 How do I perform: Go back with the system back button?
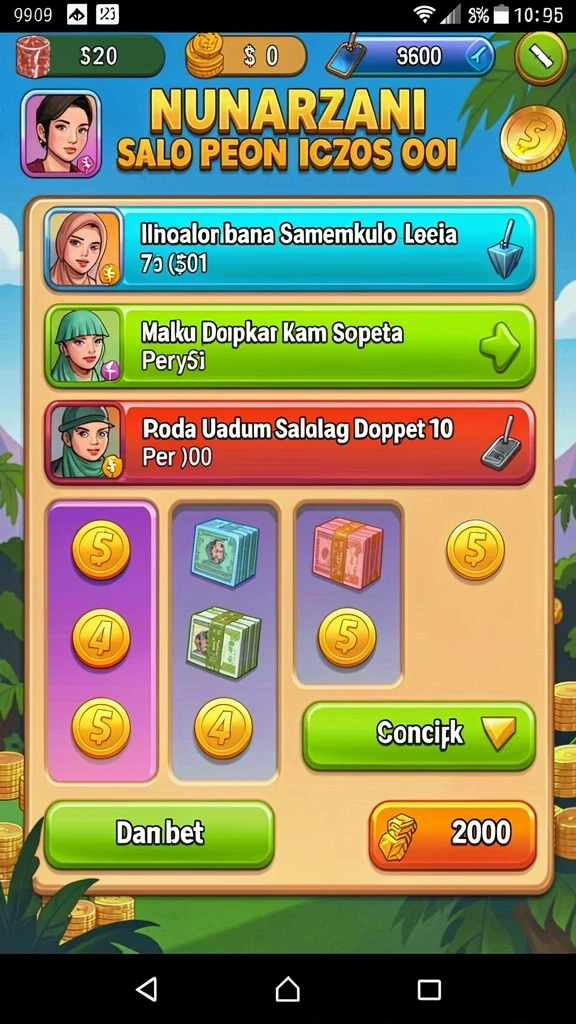(x=146, y=989)
